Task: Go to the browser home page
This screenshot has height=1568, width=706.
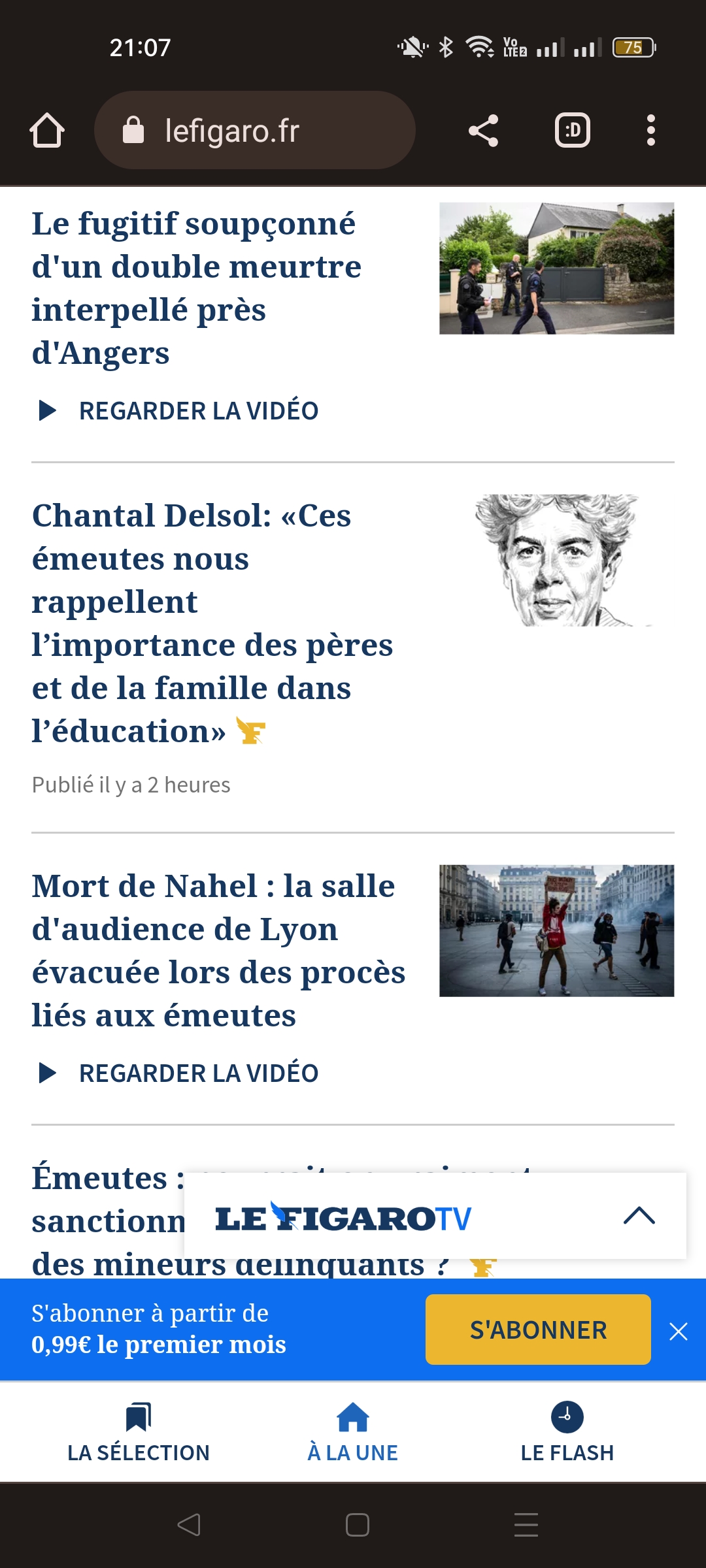Action: click(47, 131)
